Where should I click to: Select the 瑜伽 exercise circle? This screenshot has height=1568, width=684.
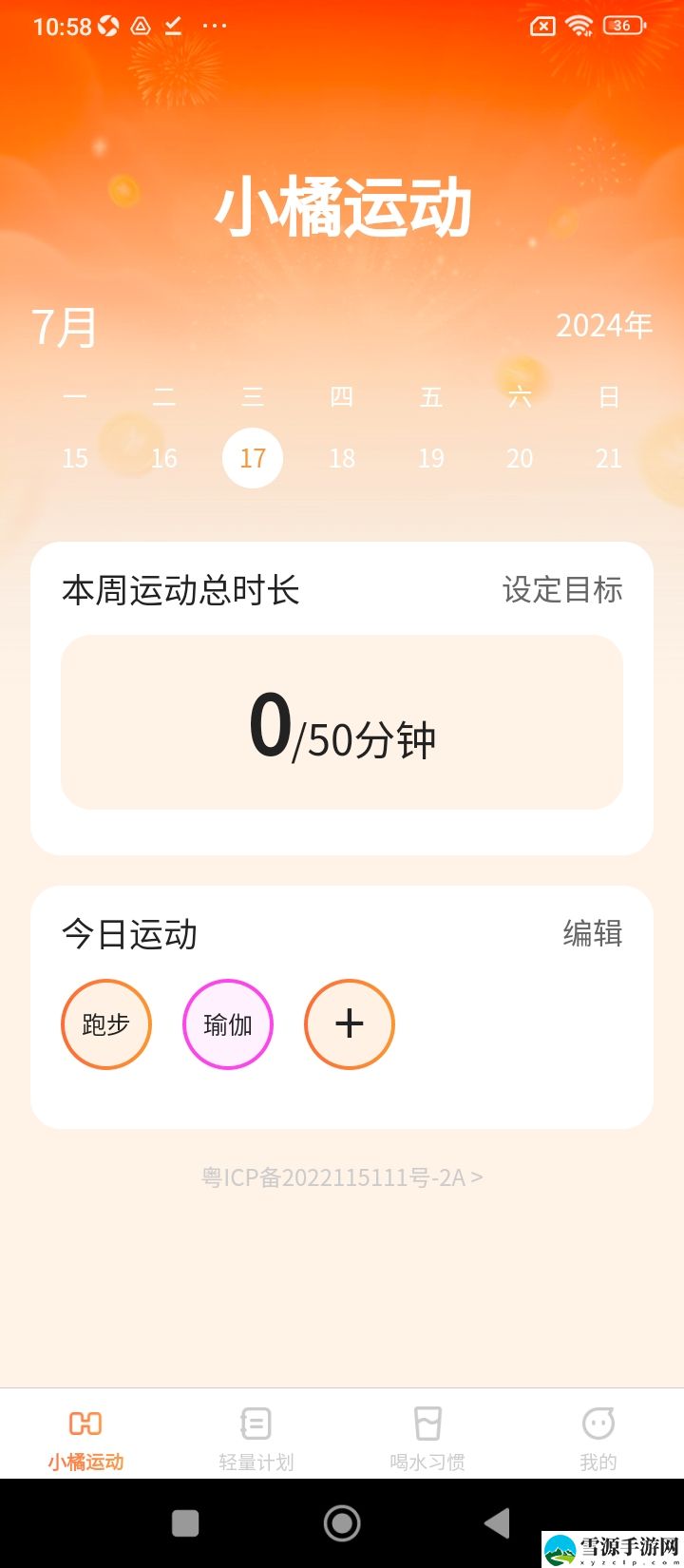(x=228, y=1024)
